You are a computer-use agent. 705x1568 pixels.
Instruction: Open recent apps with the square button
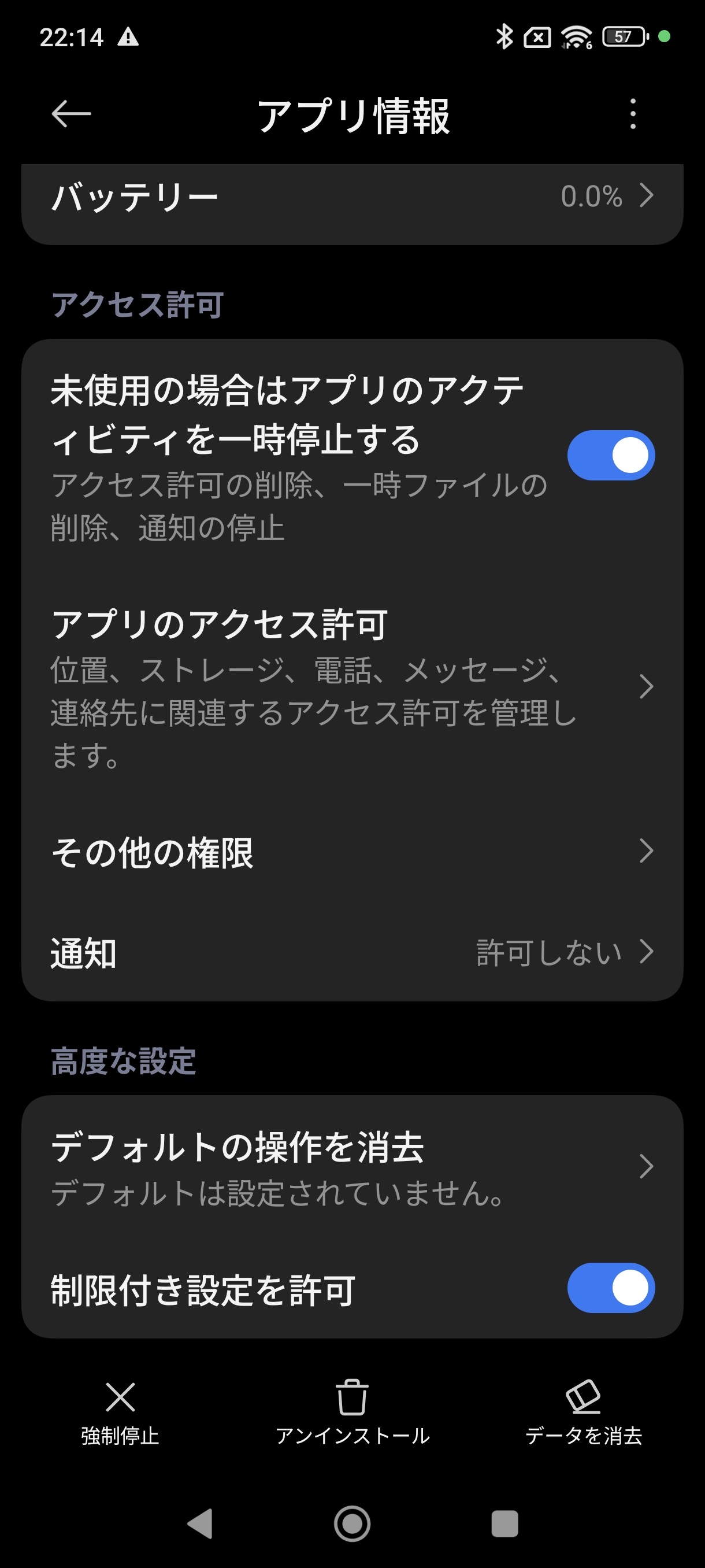point(504,1523)
